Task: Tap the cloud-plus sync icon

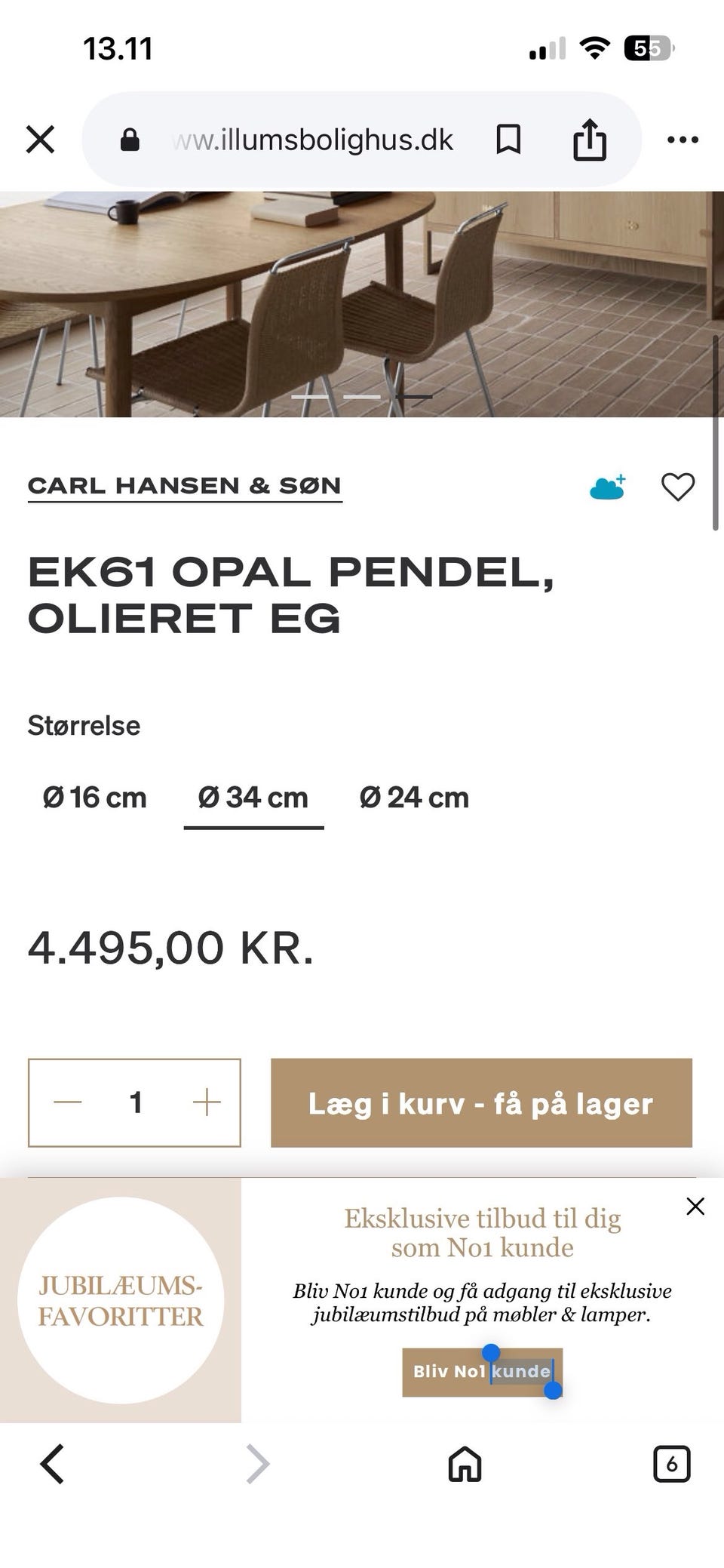Action: point(608,487)
